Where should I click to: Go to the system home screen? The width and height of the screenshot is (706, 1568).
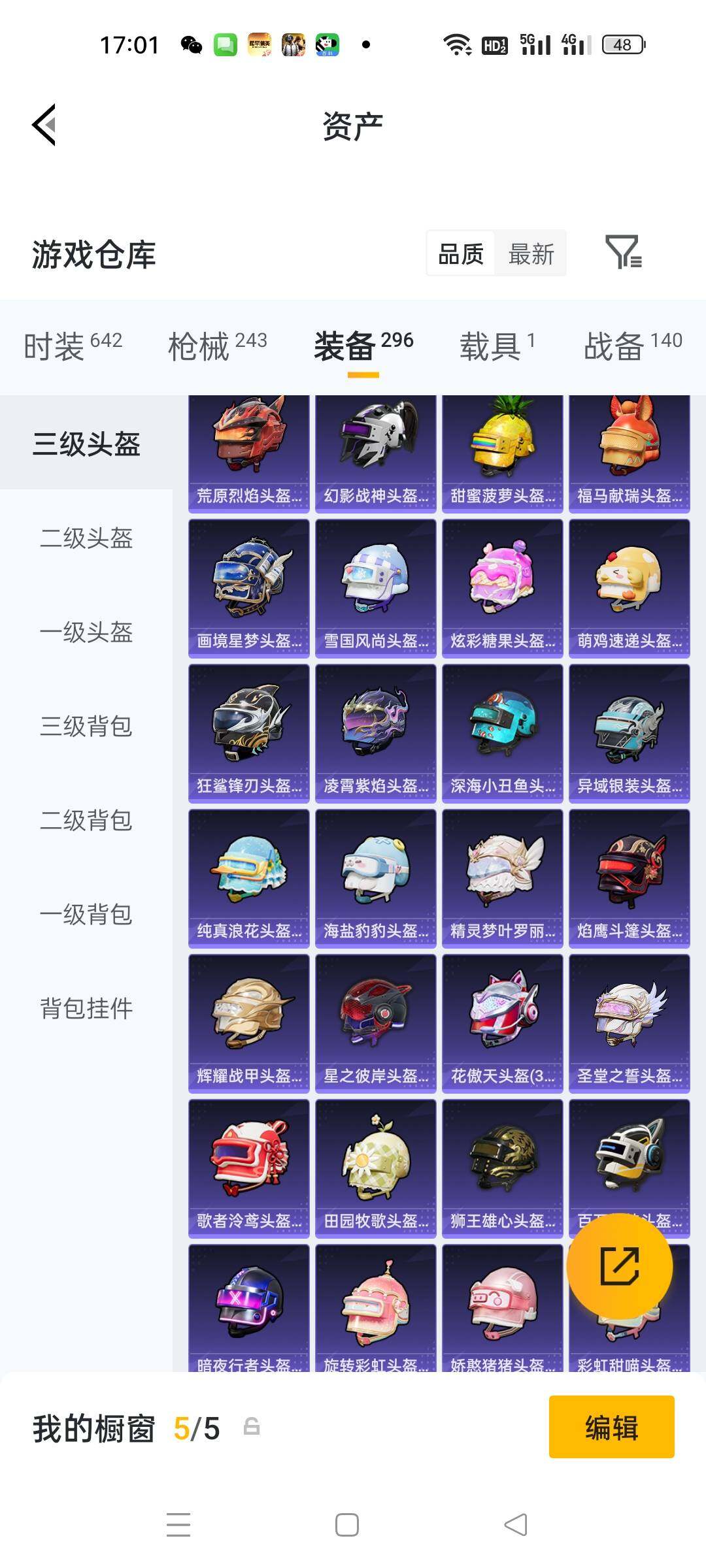346,1525
